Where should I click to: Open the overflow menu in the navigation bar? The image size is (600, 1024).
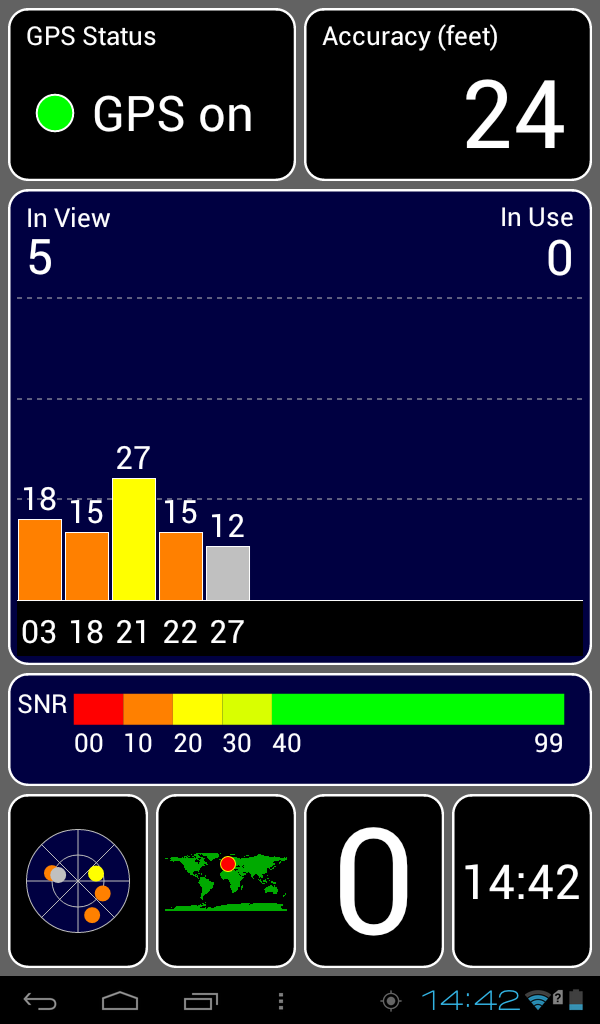[281, 1000]
